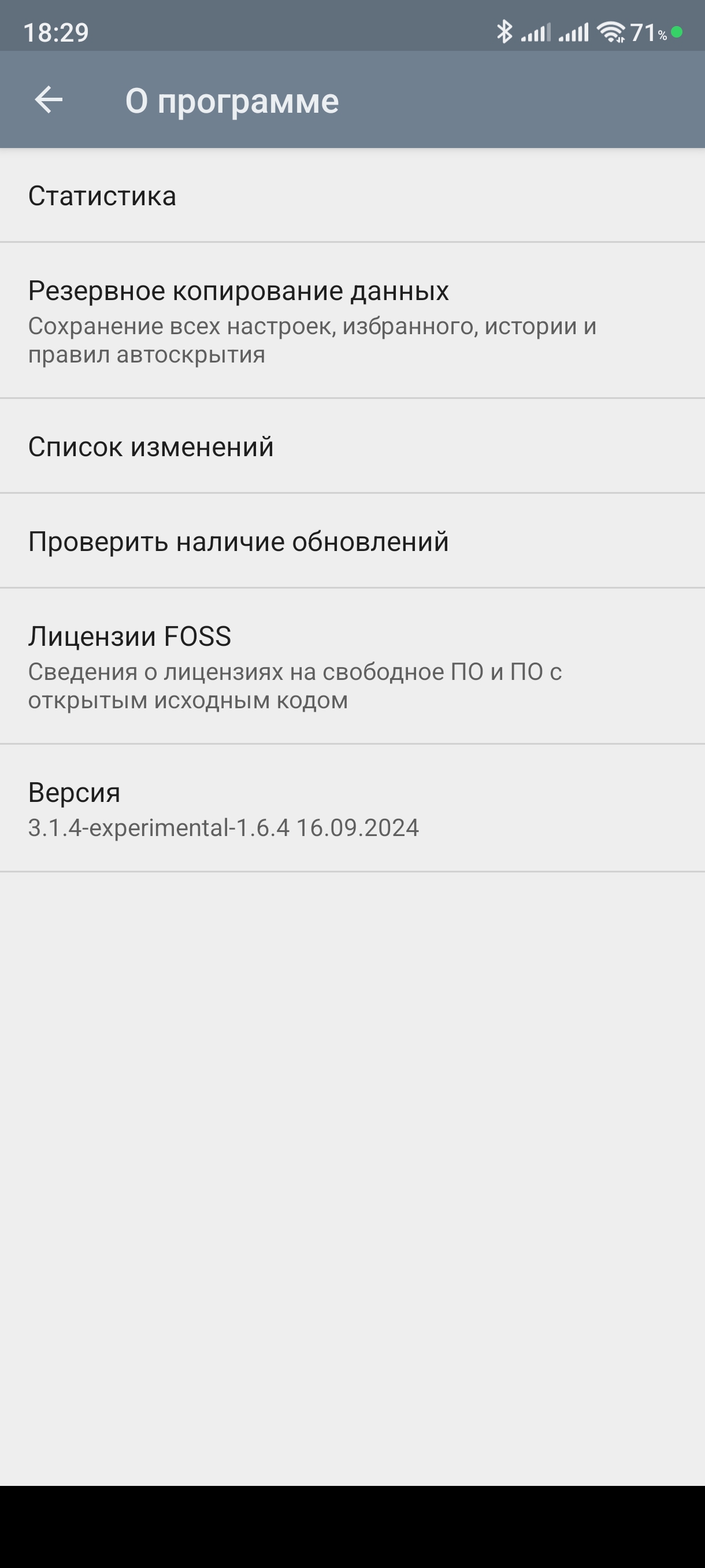Go back from the О программе screen
This screenshot has width=705, height=1568.
(x=49, y=100)
